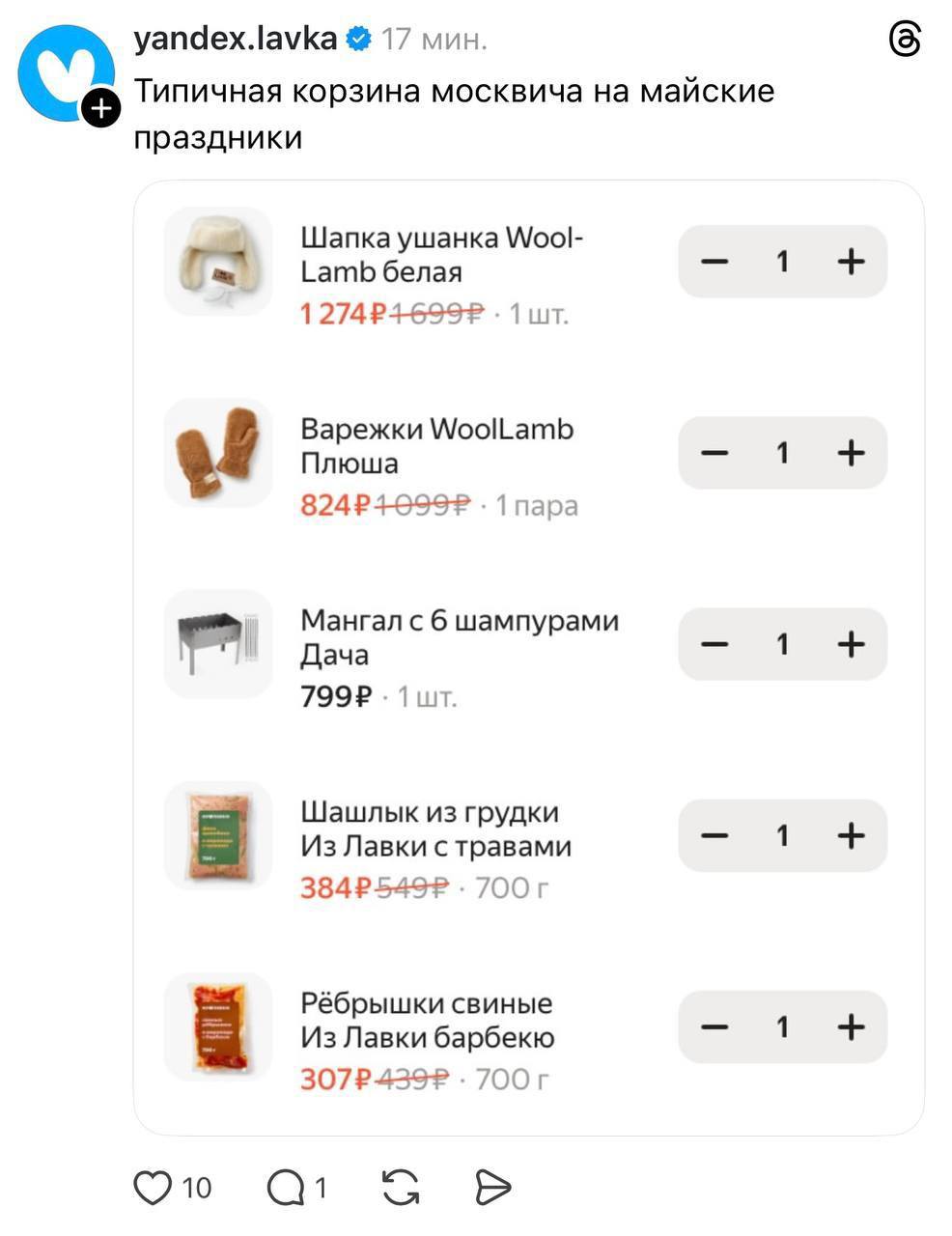Open comments on the yandex.lavka post
The image size is (952, 1236).
286,1188
